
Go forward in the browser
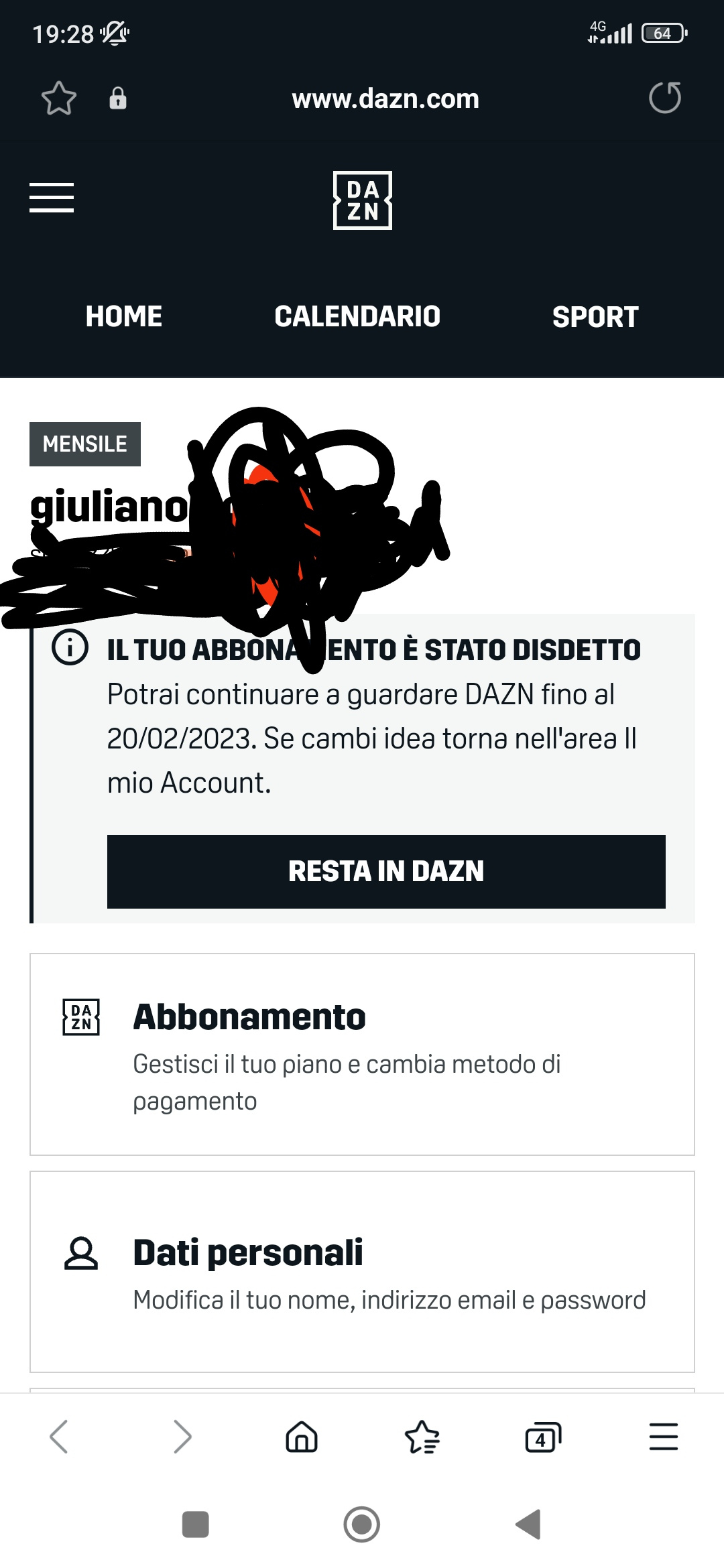[182, 1436]
